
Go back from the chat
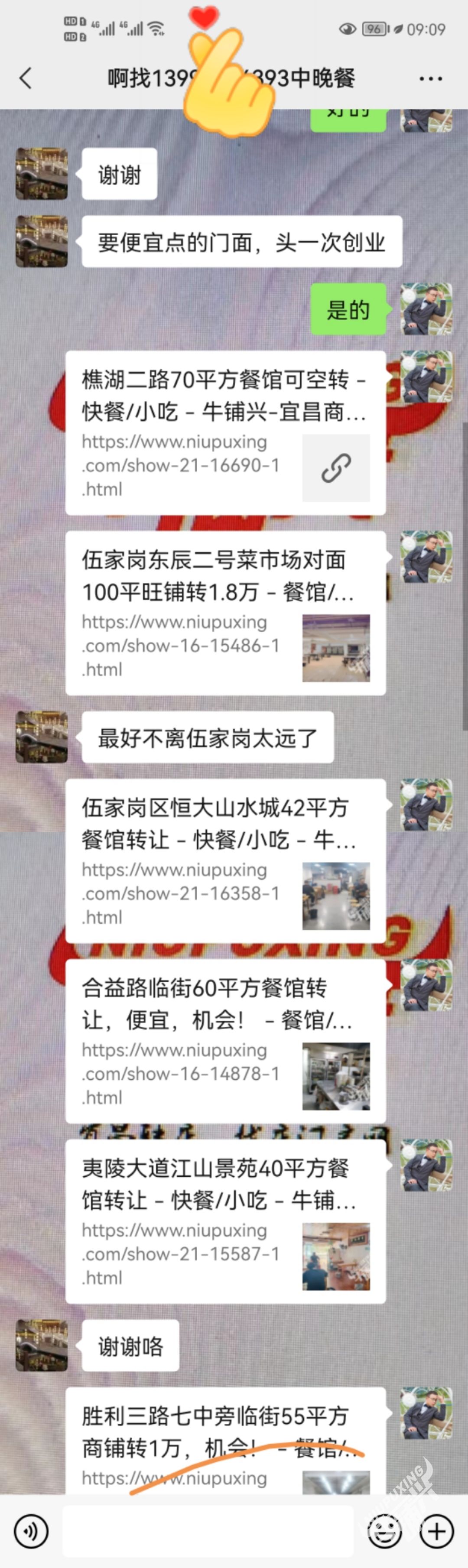26,78
